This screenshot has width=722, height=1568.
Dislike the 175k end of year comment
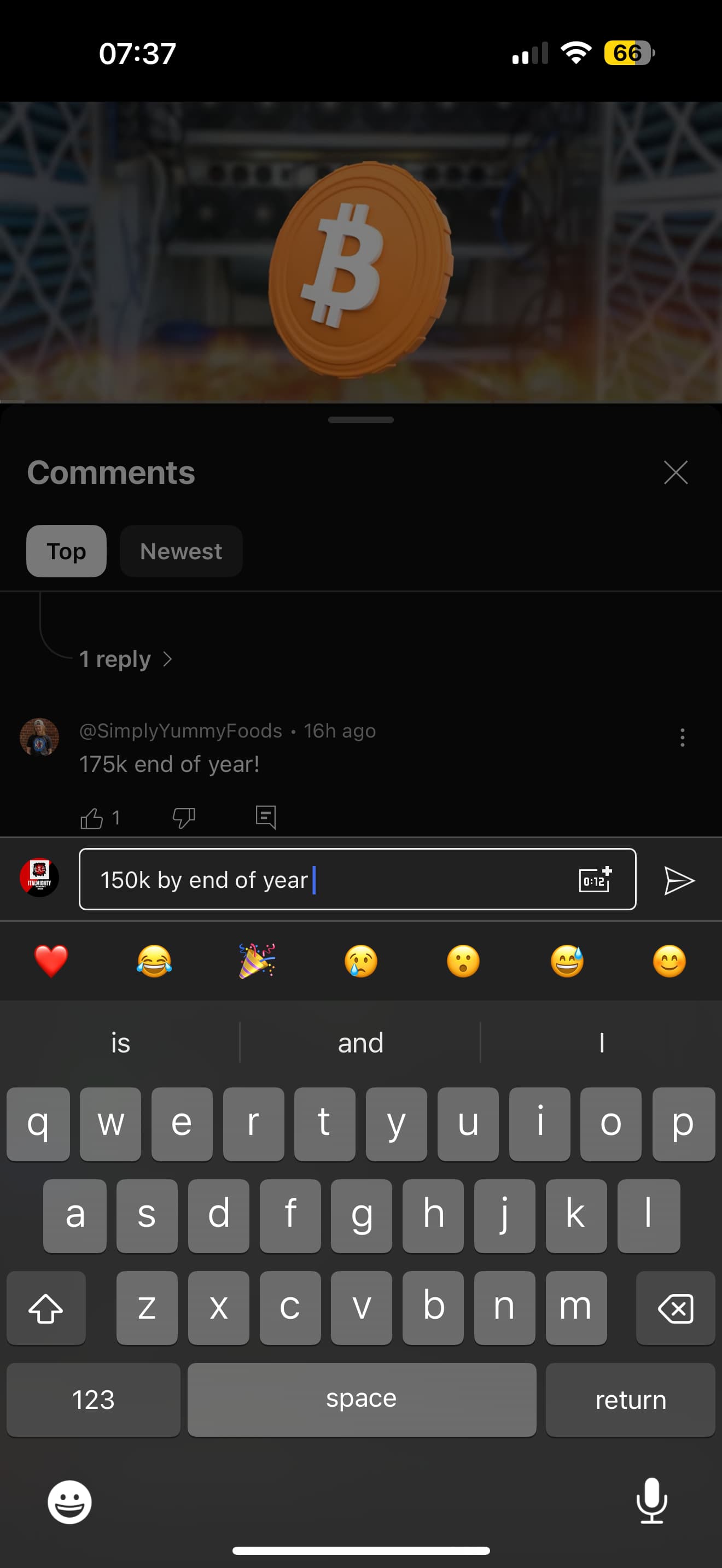tap(183, 817)
